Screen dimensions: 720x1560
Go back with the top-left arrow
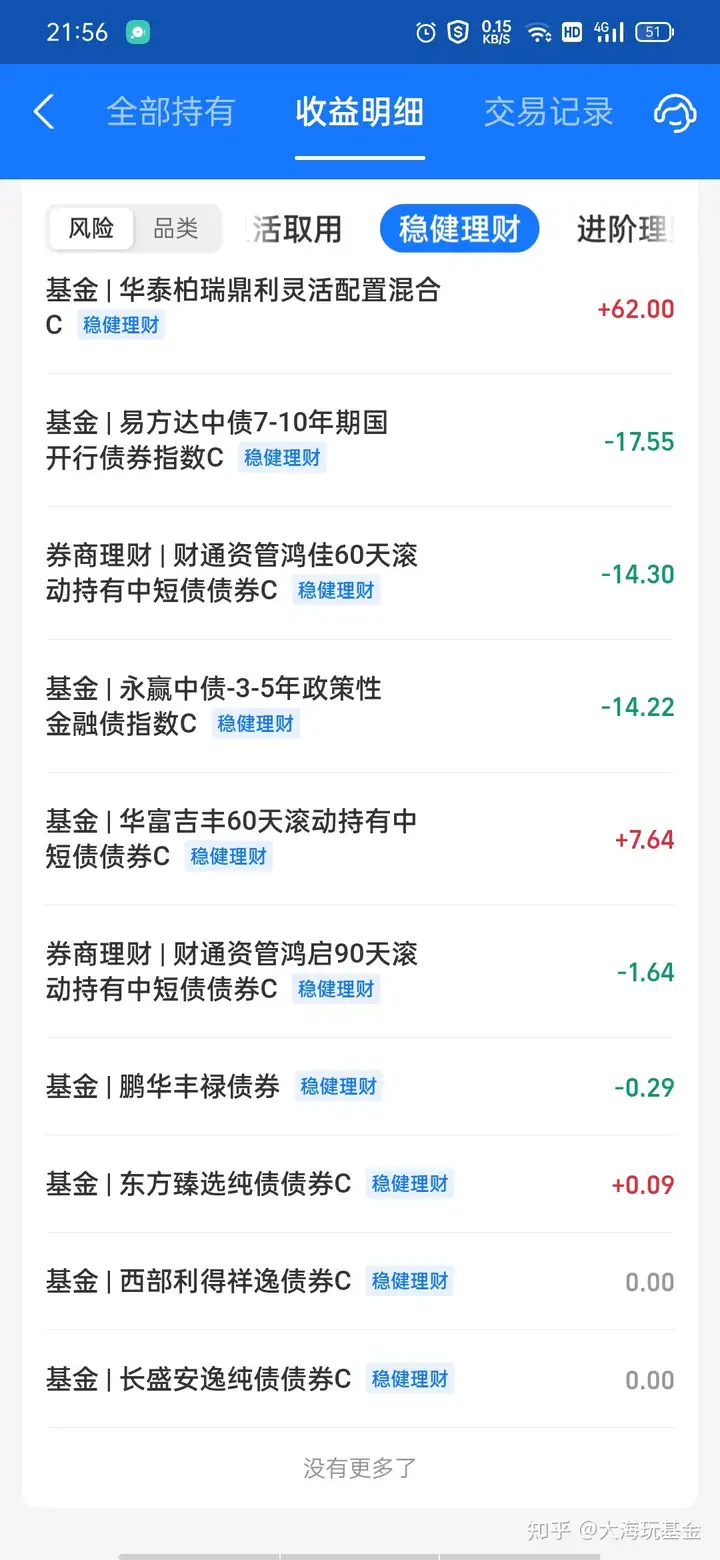(44, 112)
